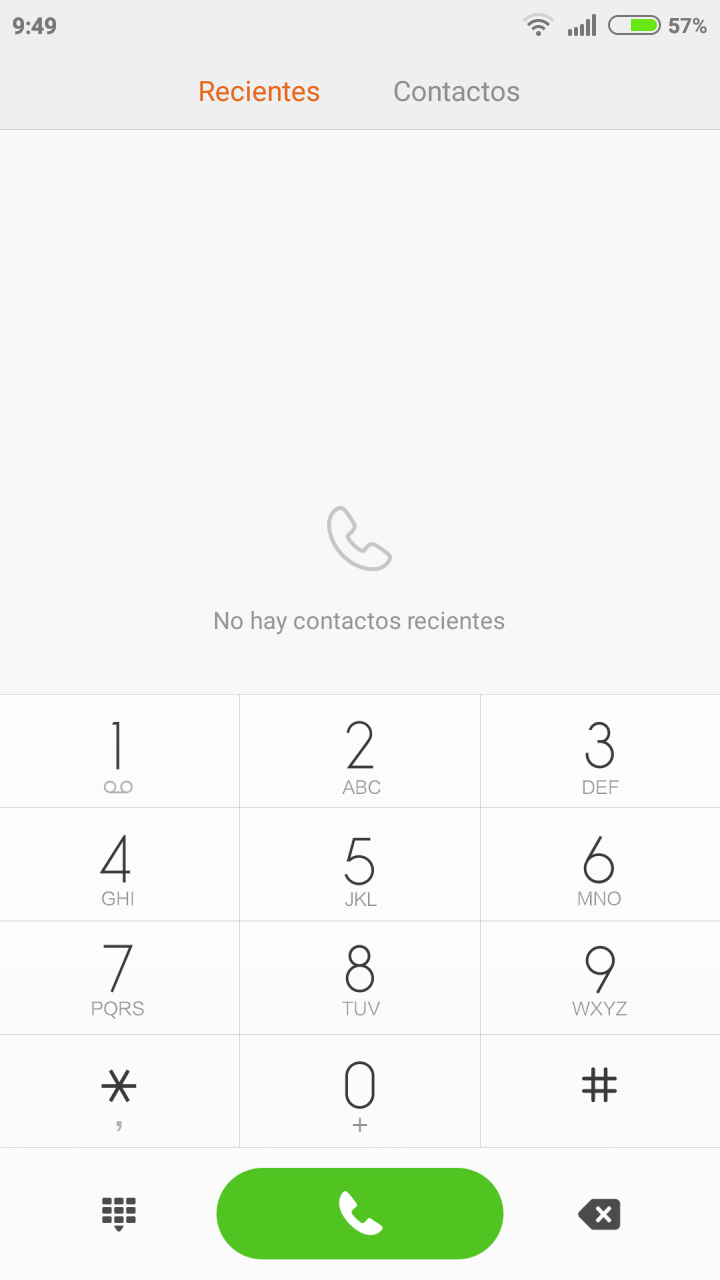Image resolution: width=720 pixels, height=1280 pixels.
Task: Tap the 4 GHI key
Action: point(118,866)
